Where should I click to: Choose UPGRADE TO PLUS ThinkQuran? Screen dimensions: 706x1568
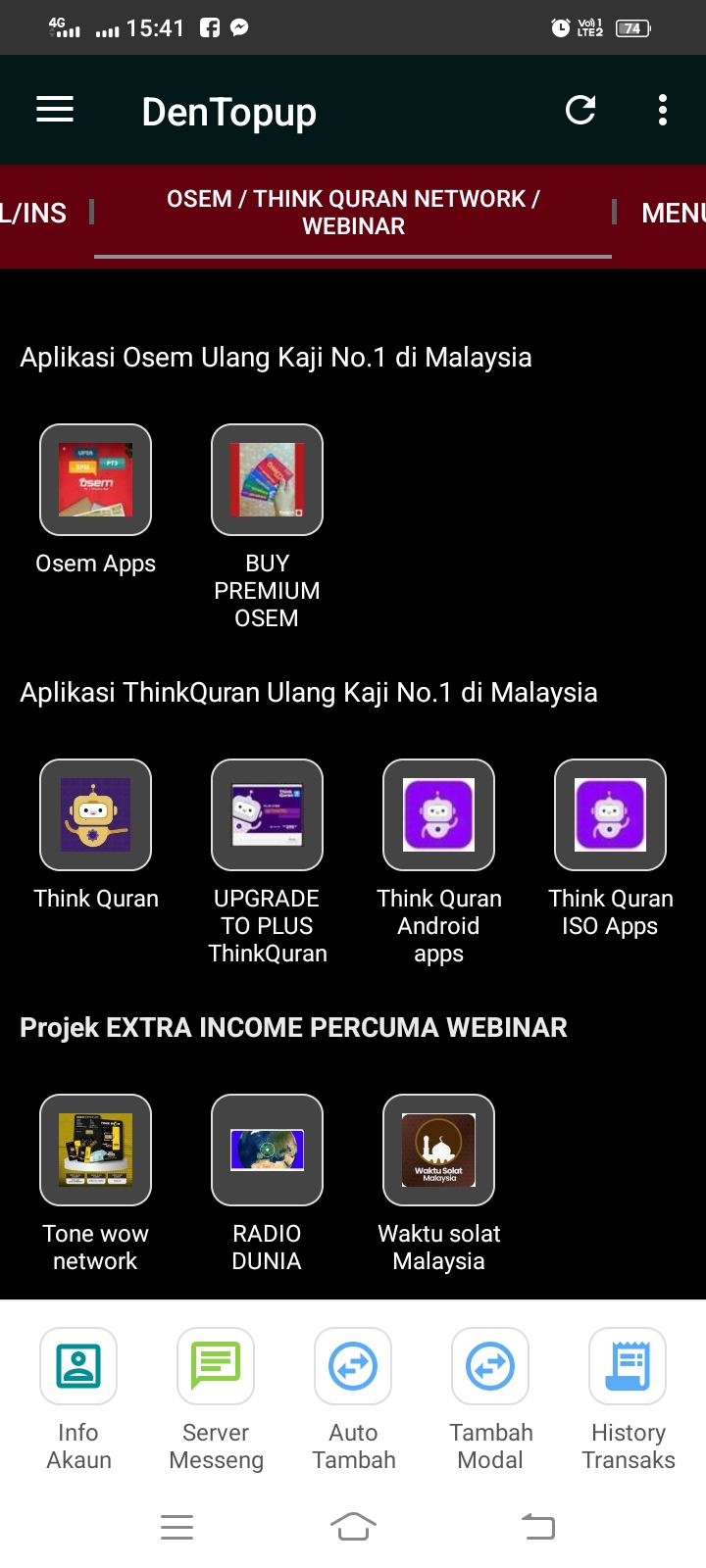pyautogui.click(x=267, y=815)
